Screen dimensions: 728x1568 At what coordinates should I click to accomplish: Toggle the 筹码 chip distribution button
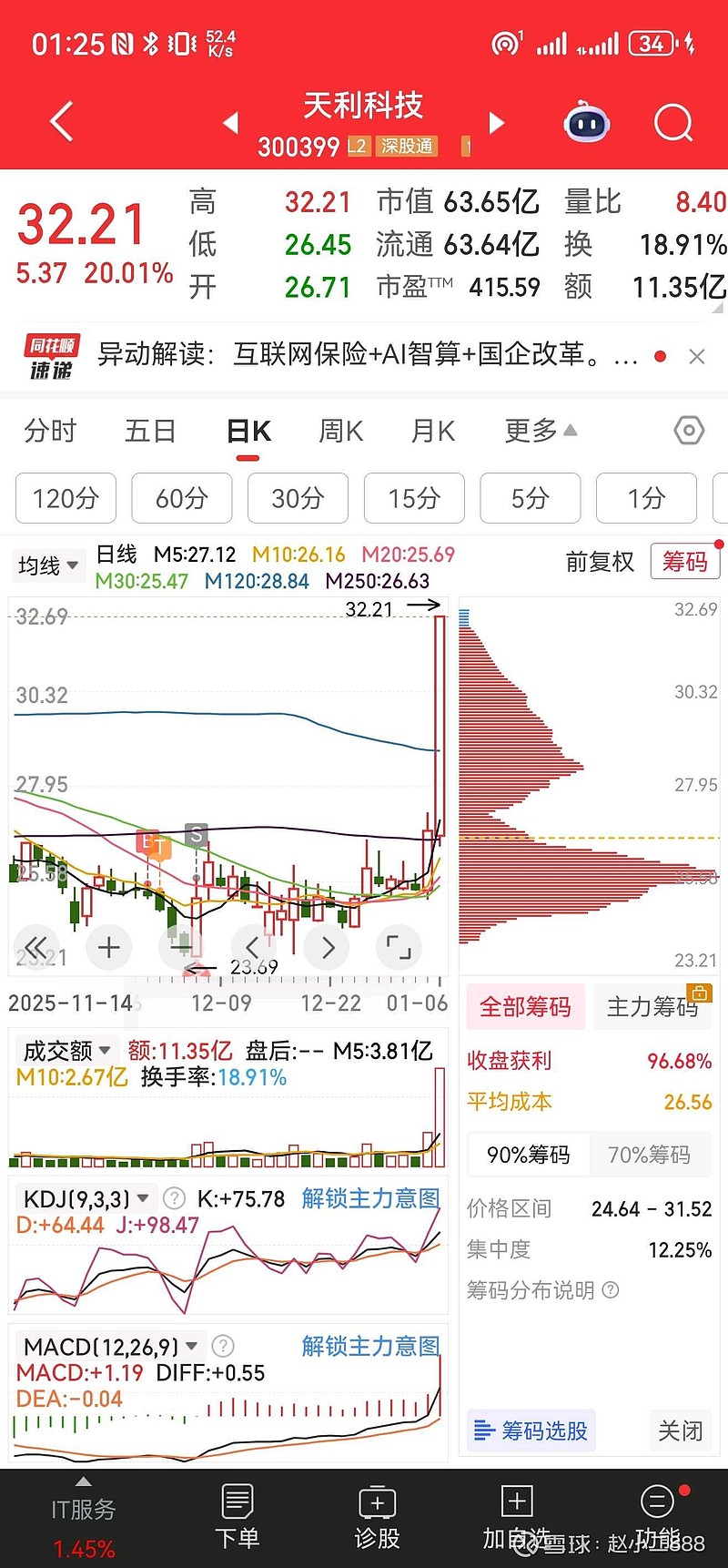tap(684, 562)
